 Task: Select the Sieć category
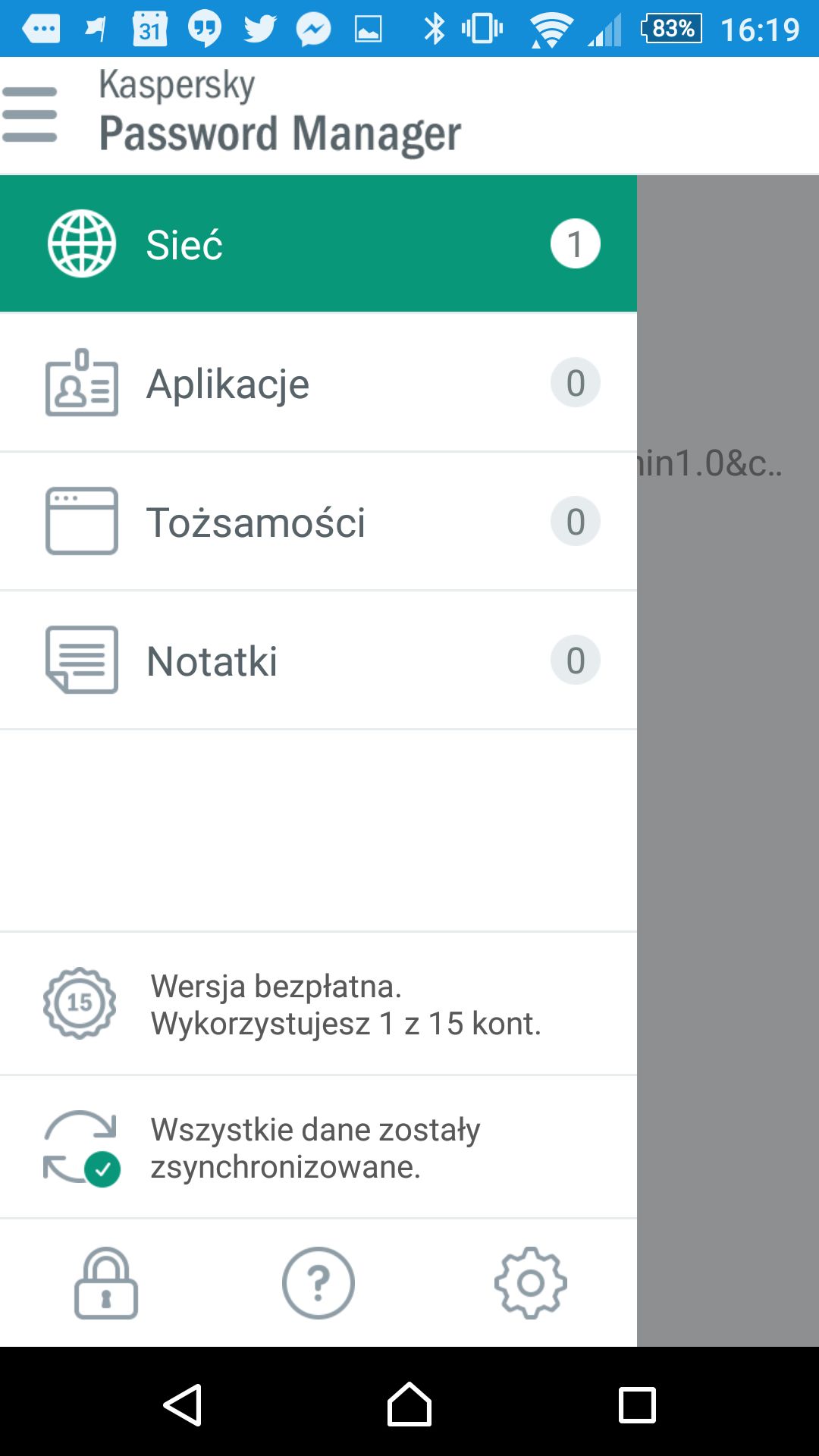coord(318,244)
